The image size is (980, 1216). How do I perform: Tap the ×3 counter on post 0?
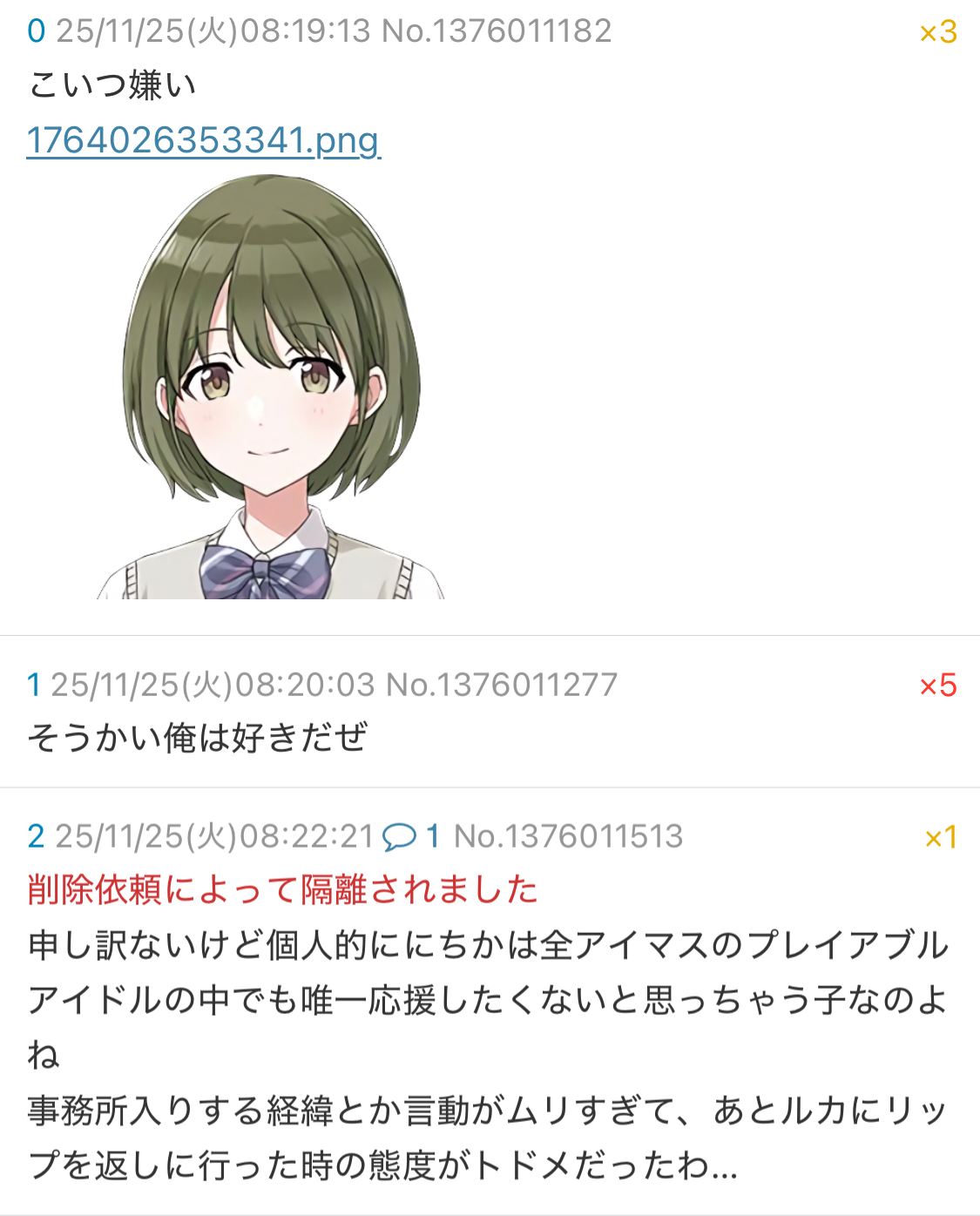point(938,33)
